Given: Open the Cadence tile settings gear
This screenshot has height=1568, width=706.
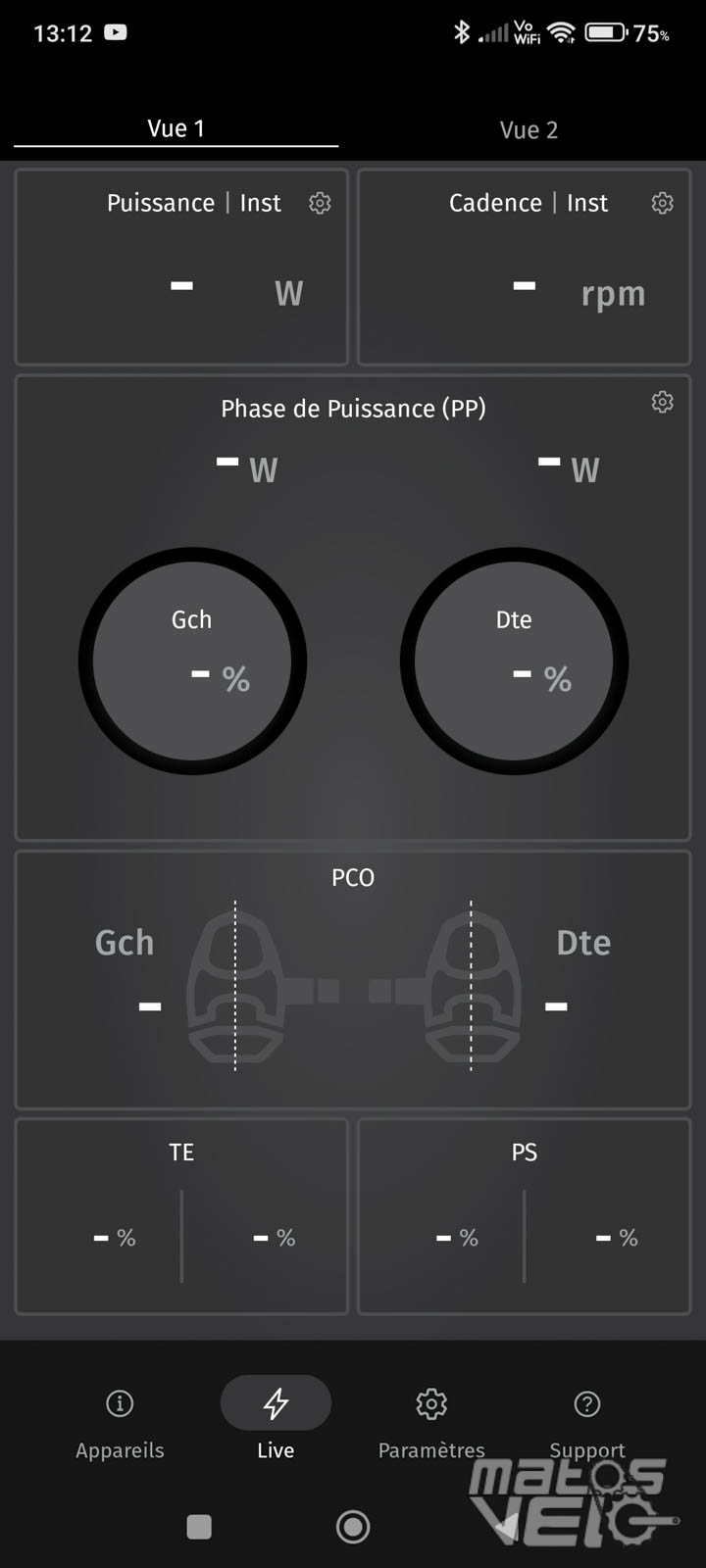Looking at the screenshot, I should (663, 203).
